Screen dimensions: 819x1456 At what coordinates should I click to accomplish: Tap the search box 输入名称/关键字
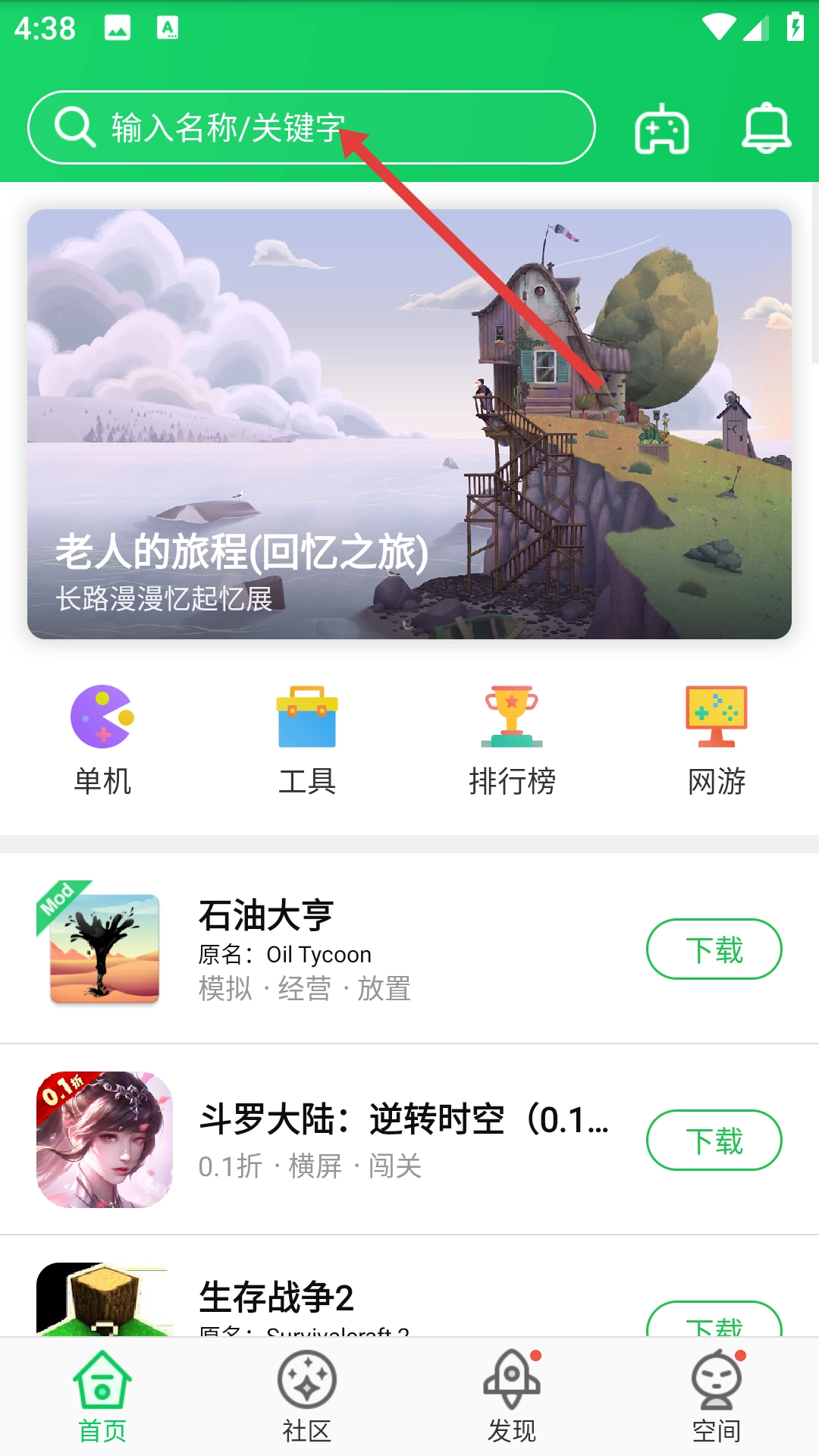pyautogui.click(x=311, y=127)
